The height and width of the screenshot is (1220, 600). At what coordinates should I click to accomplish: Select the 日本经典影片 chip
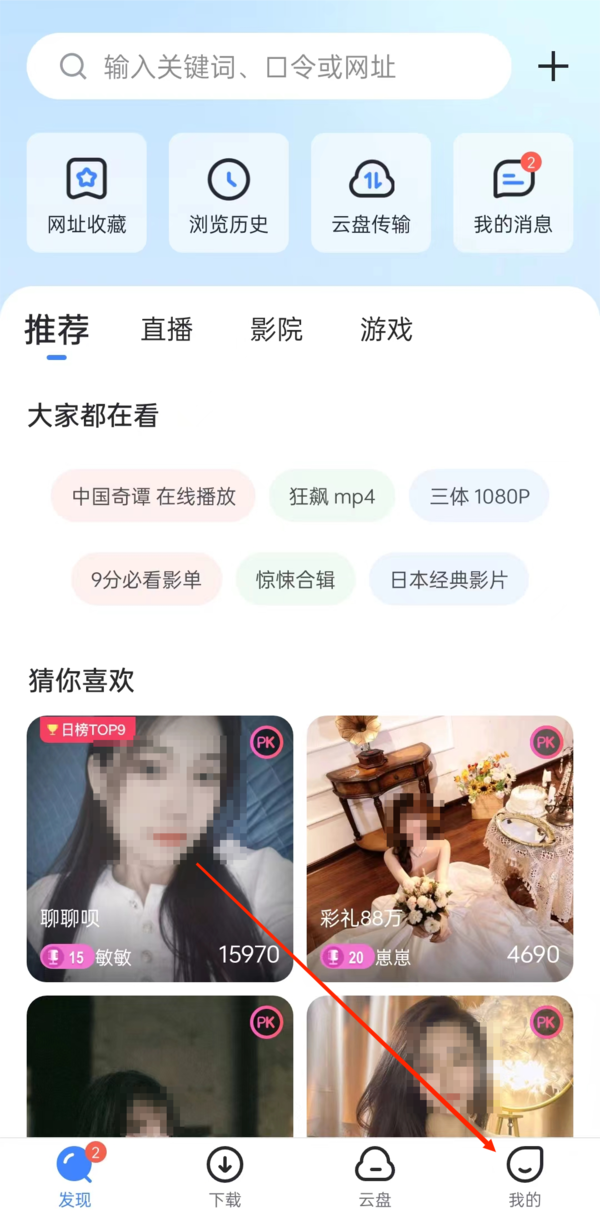click(x=449, y=579)
